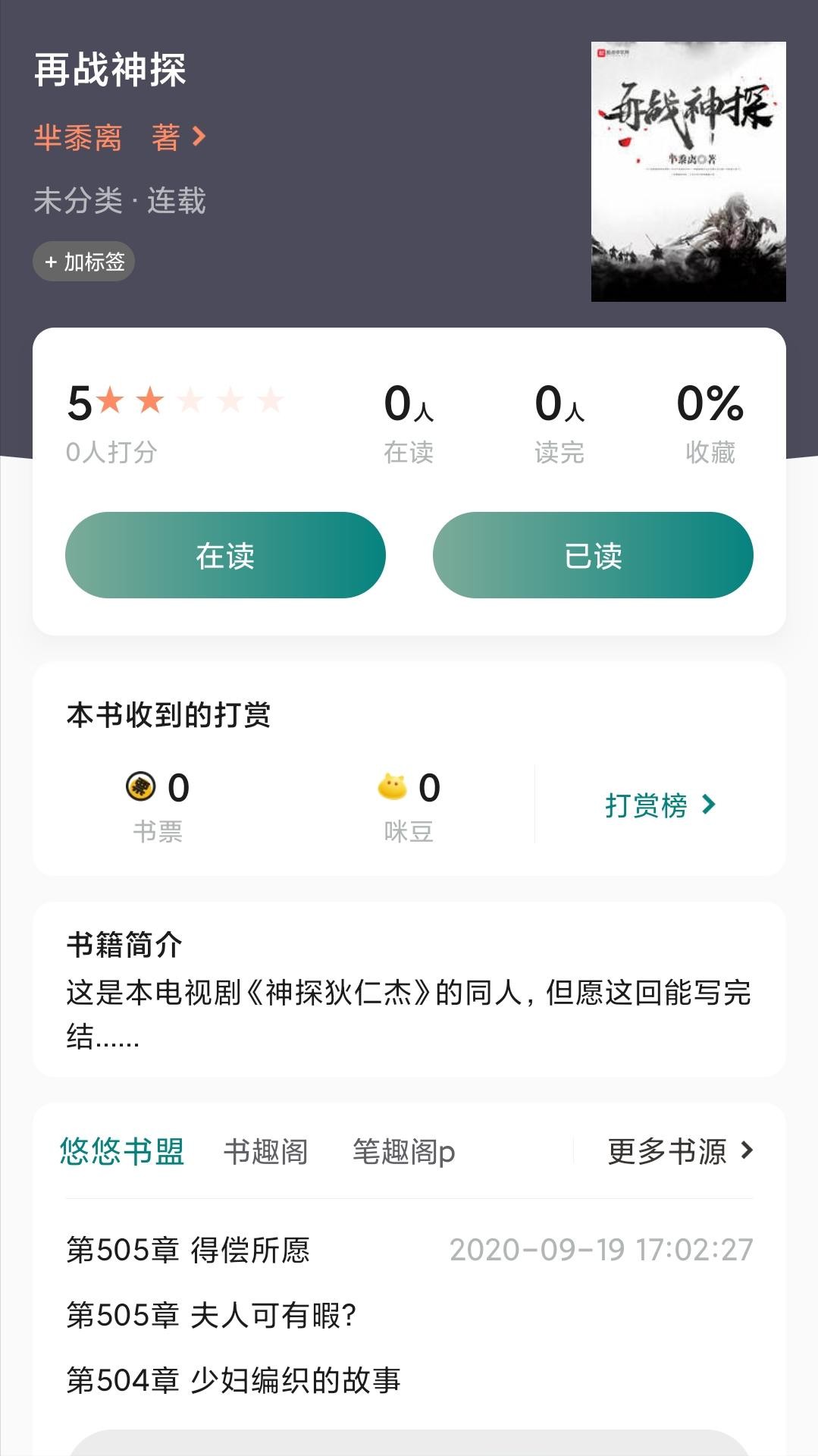Mark the book as 已读
The width and height of the screenshot is (818, 1456).
click(593, 555)
